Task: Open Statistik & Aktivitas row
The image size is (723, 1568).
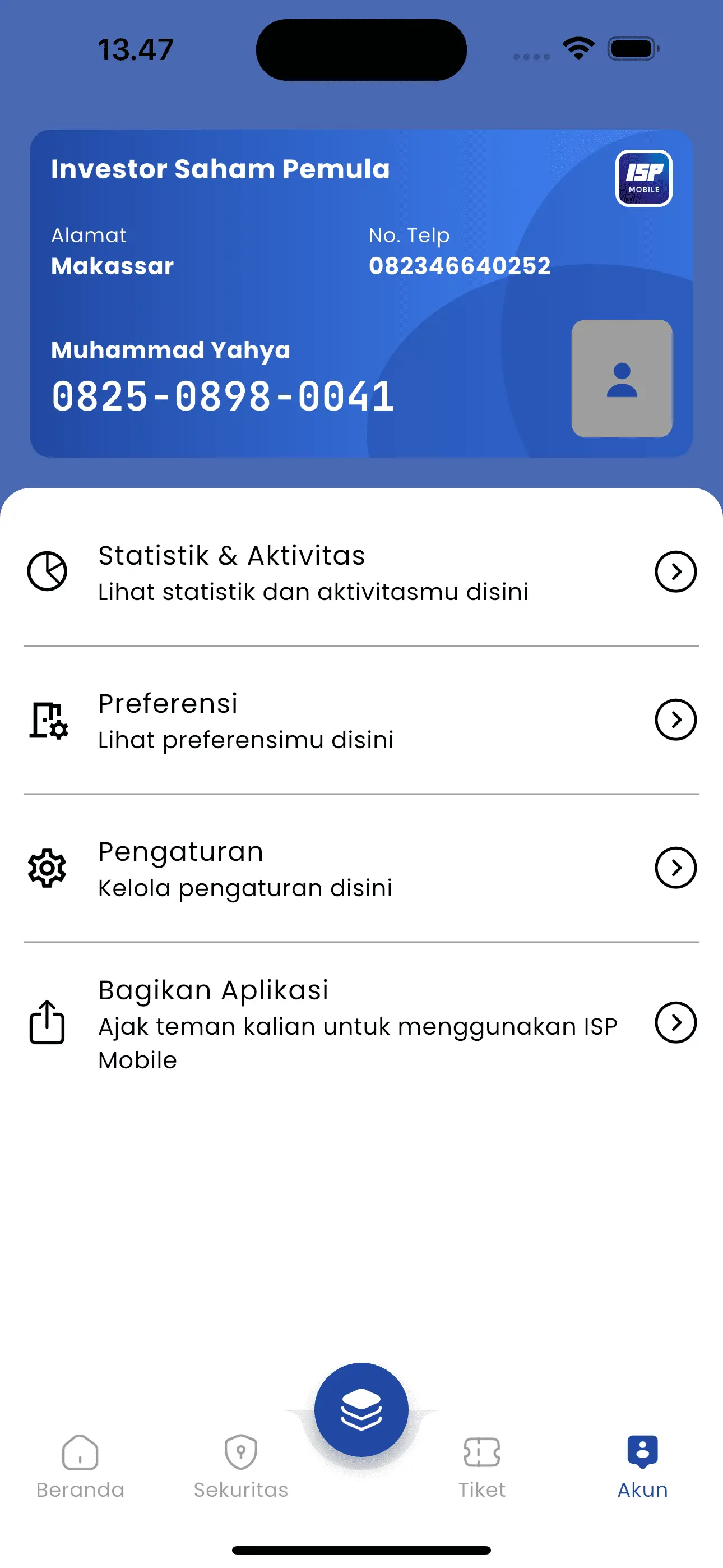Action: (361, 572)
